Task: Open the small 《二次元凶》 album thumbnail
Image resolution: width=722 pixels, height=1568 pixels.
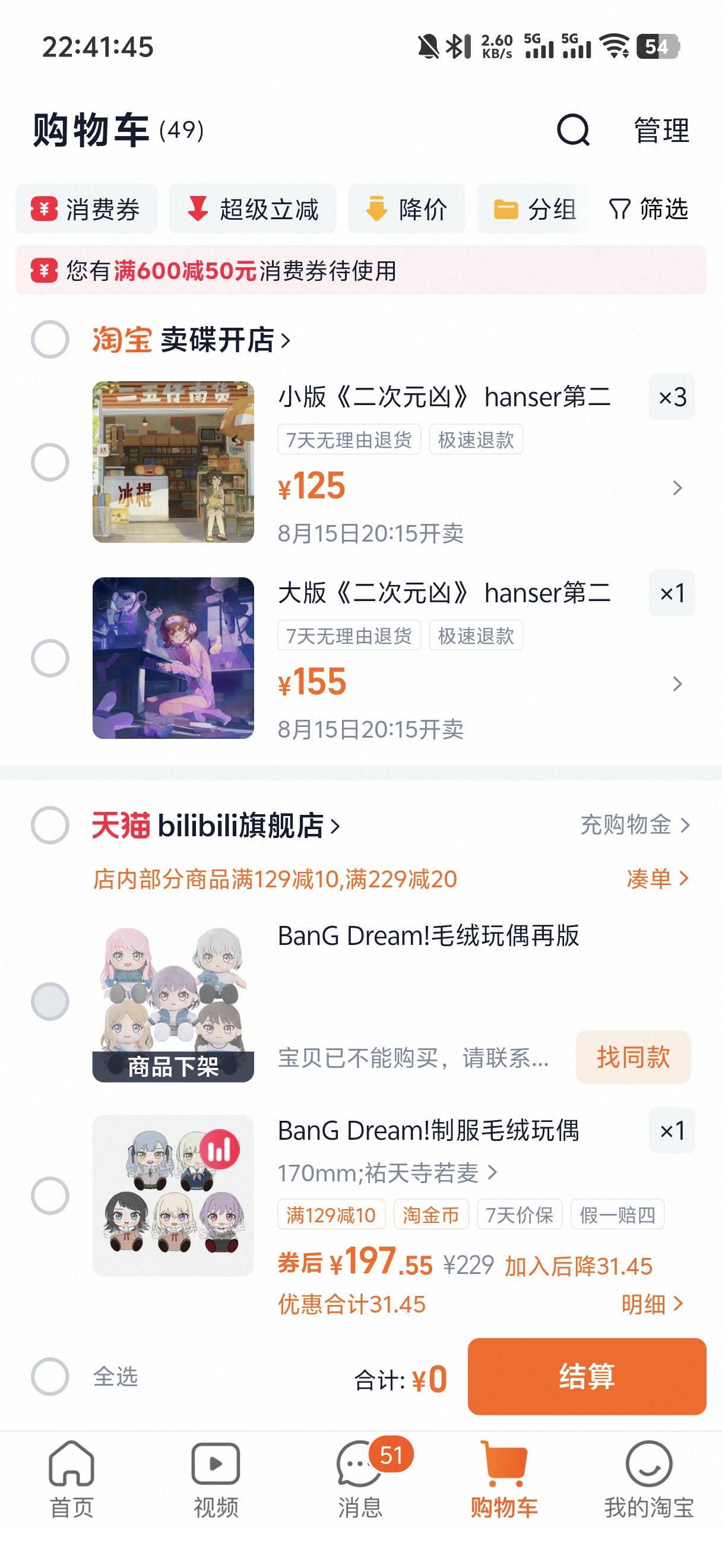Action: [173, 463]
